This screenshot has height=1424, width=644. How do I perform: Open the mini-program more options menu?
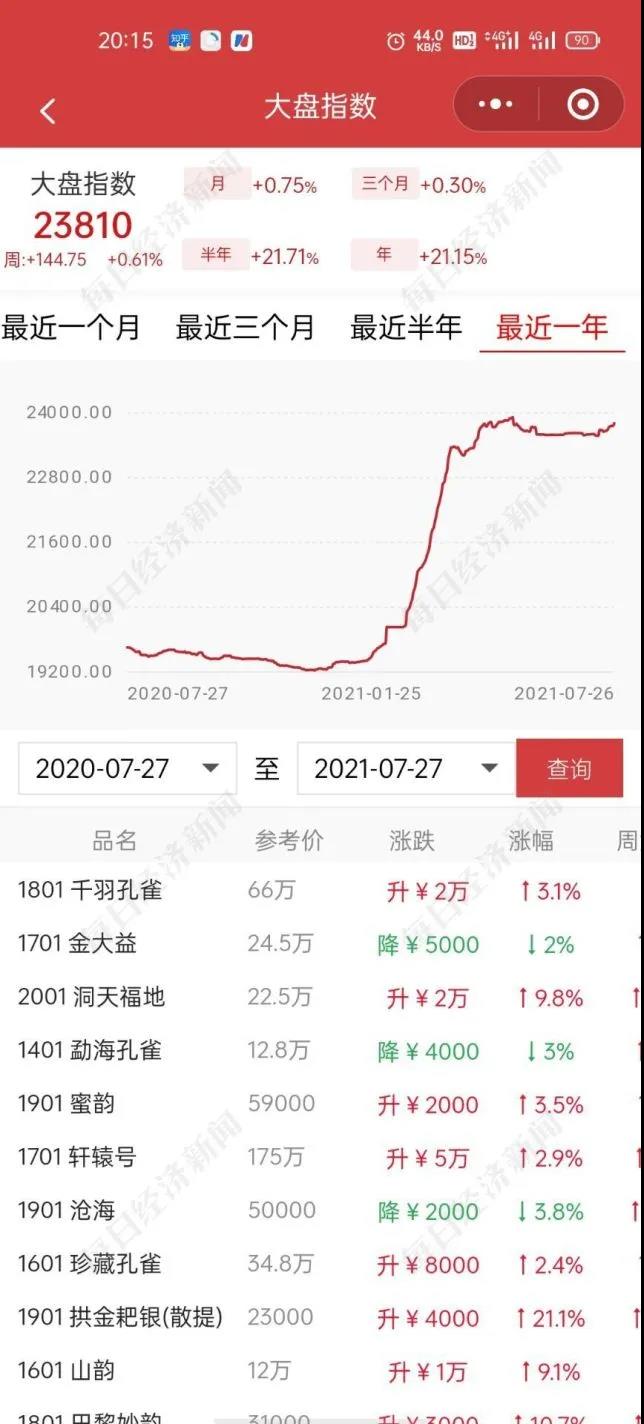tap(496, 104)
